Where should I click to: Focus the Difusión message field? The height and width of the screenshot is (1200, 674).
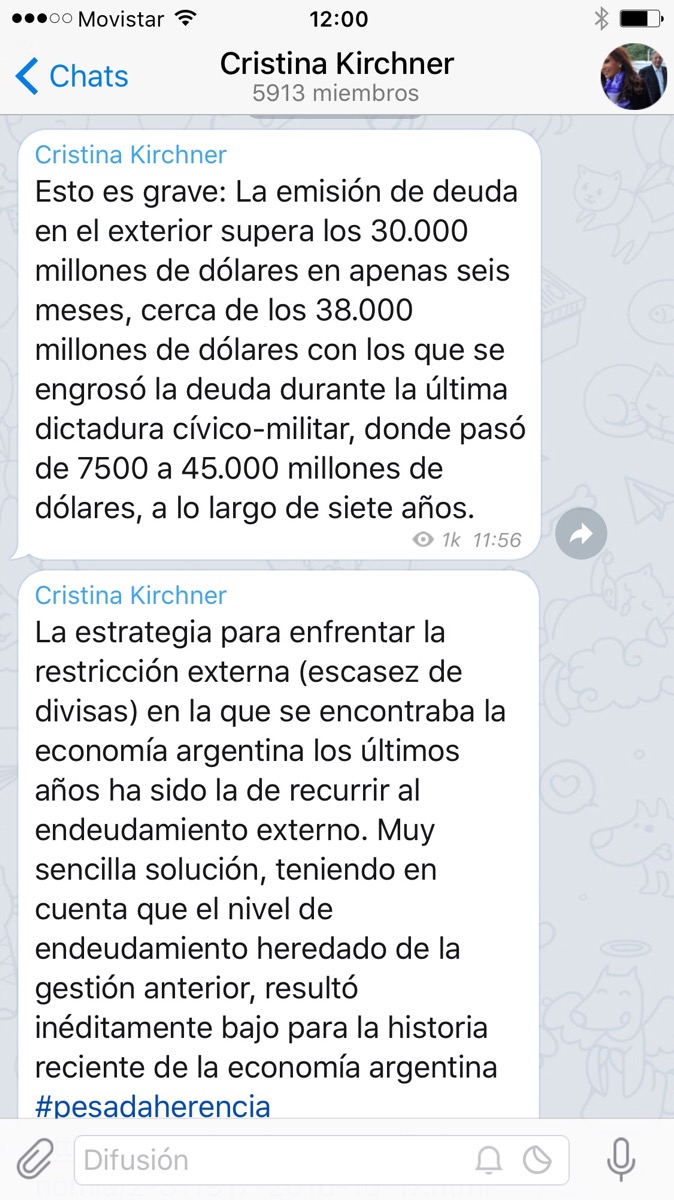(321, 1160)
